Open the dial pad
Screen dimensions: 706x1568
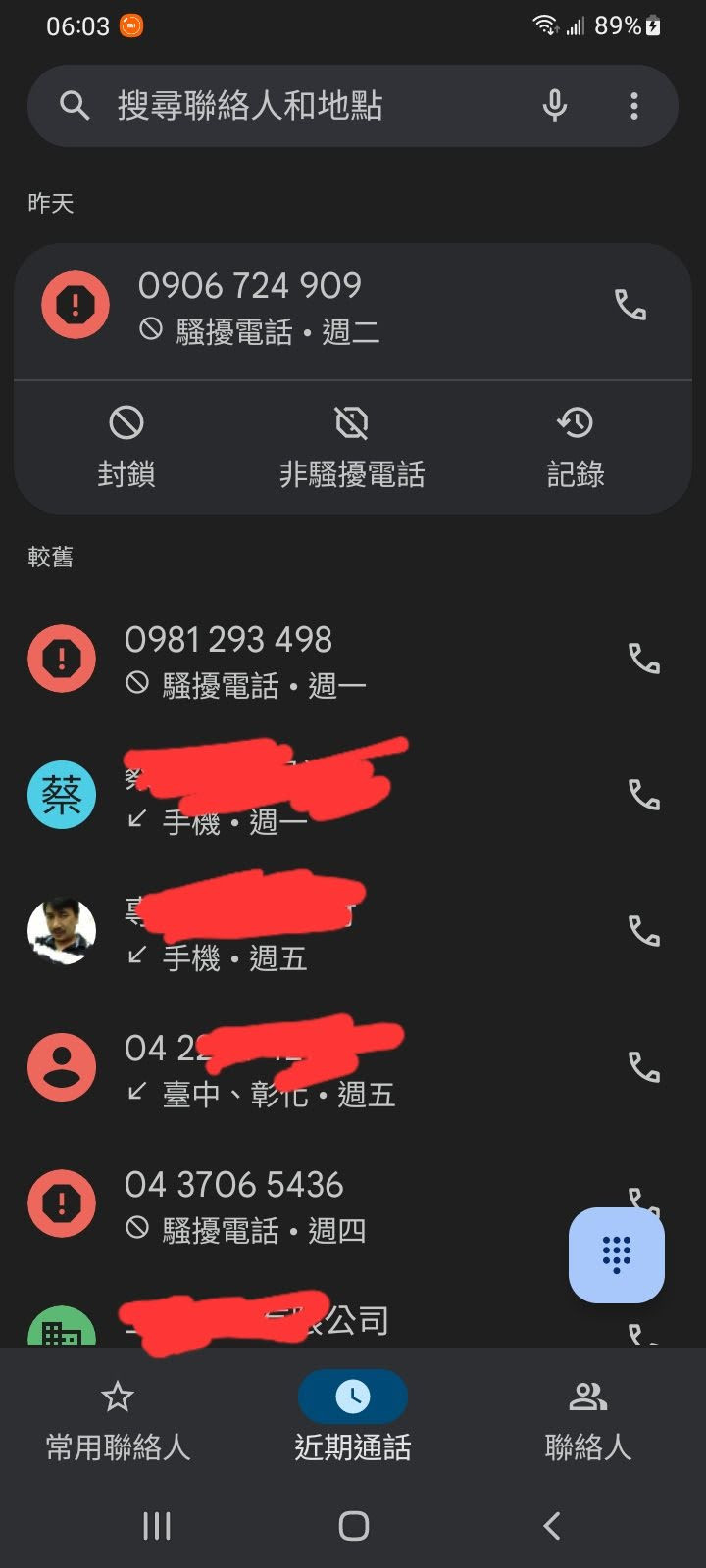click(x=617, y=1254)
